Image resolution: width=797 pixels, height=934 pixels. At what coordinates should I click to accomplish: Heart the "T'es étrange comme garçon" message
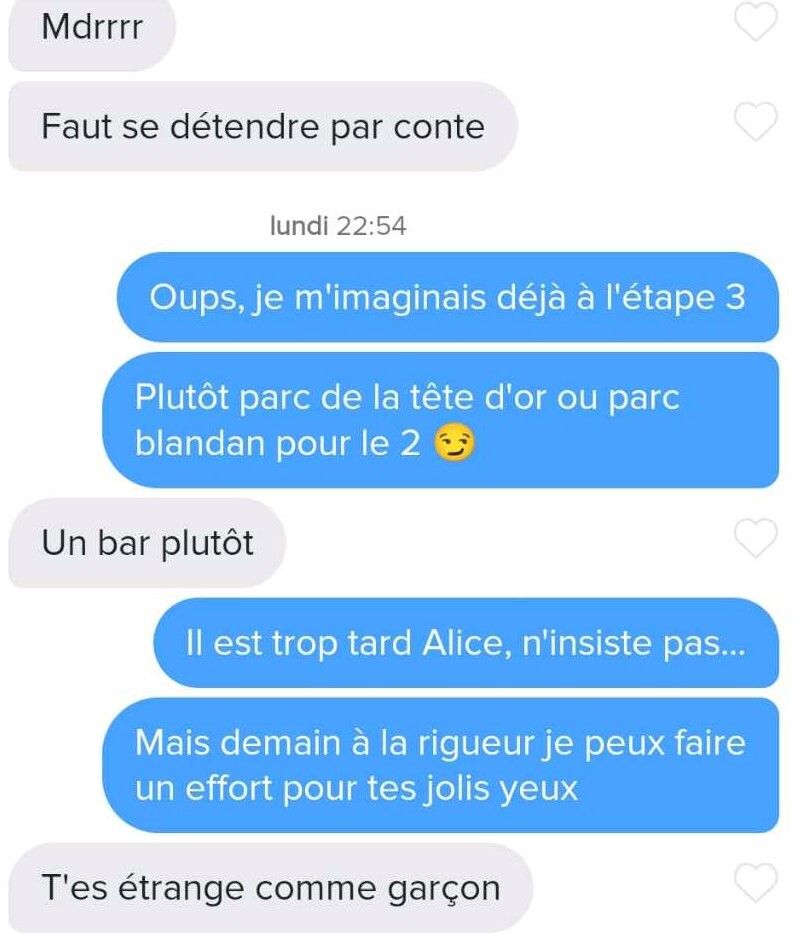click(756, 884)
